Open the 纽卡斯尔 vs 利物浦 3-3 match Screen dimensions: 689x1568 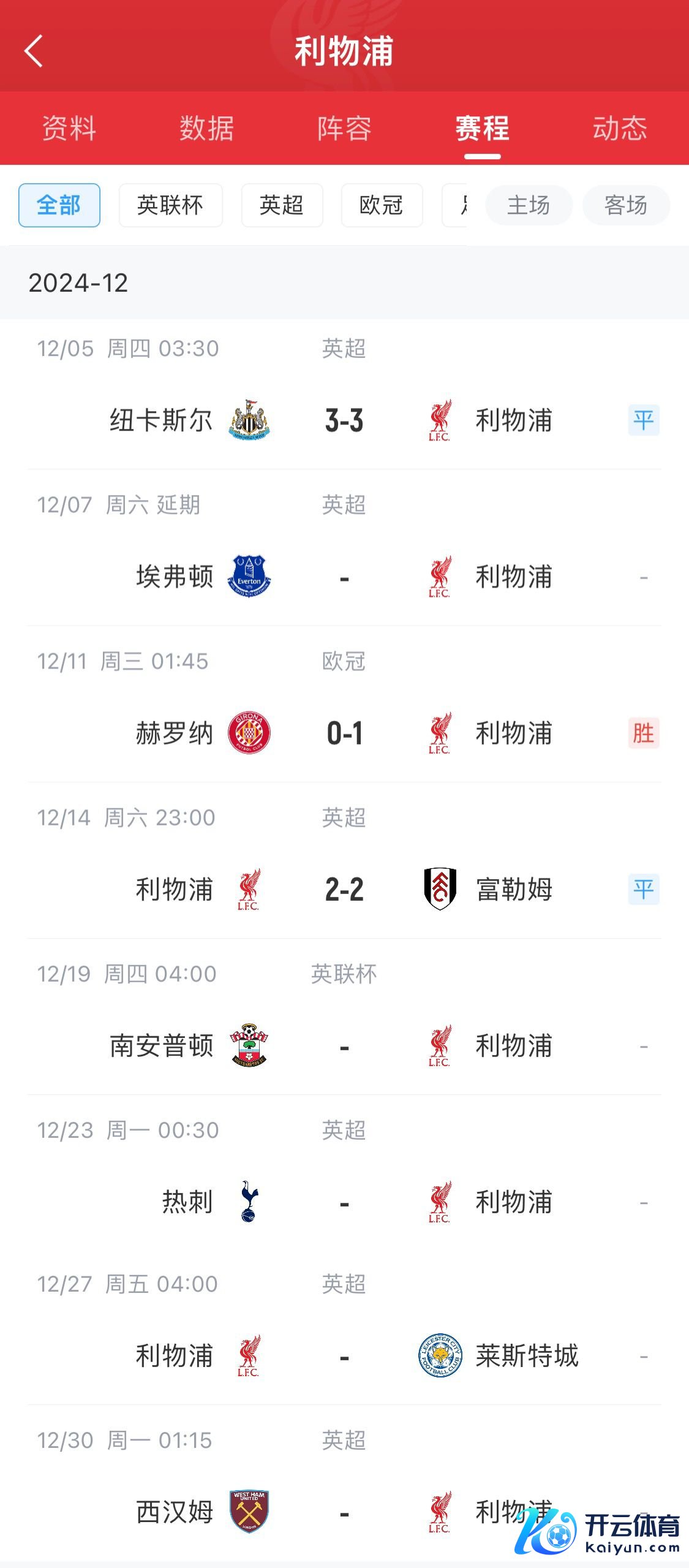click(344, 420)
